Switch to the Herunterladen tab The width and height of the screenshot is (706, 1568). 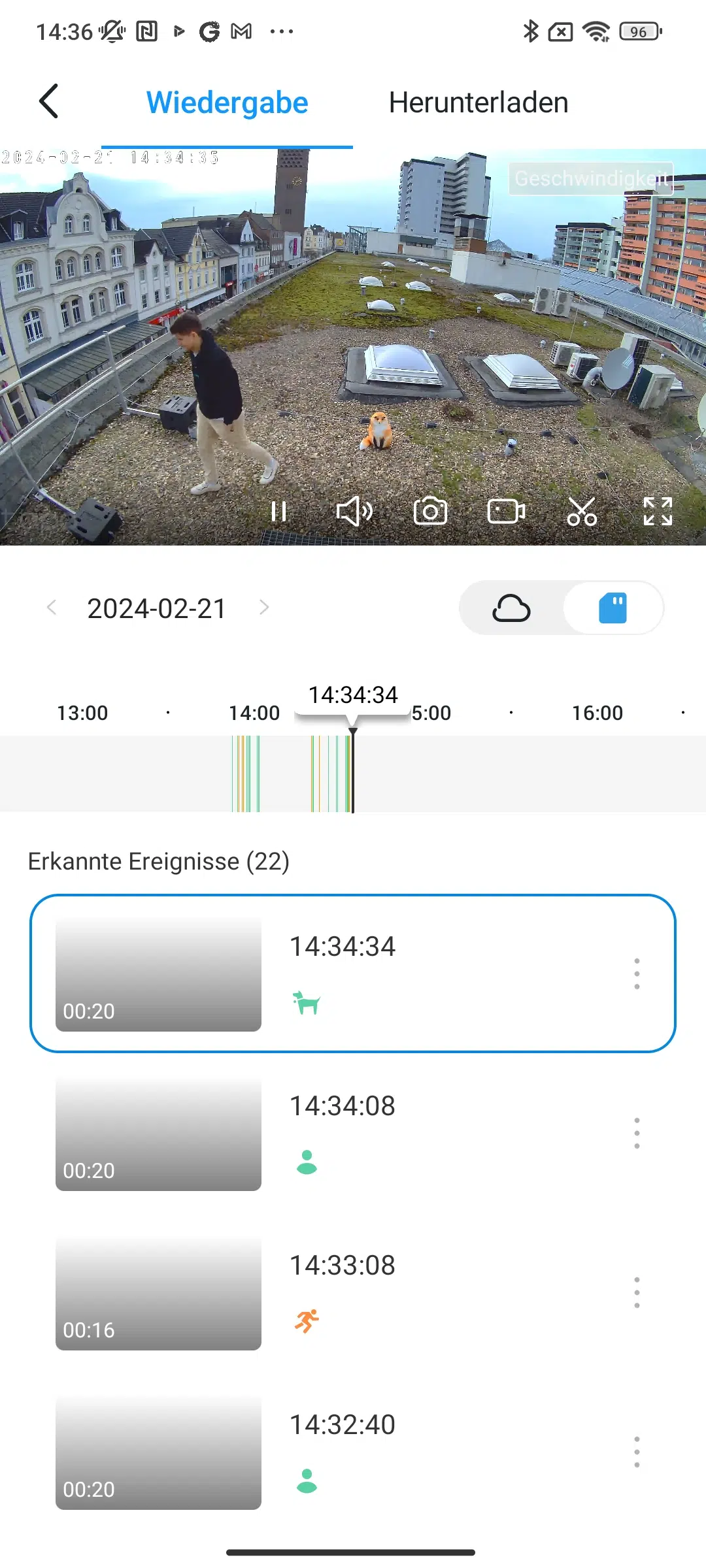479,103
